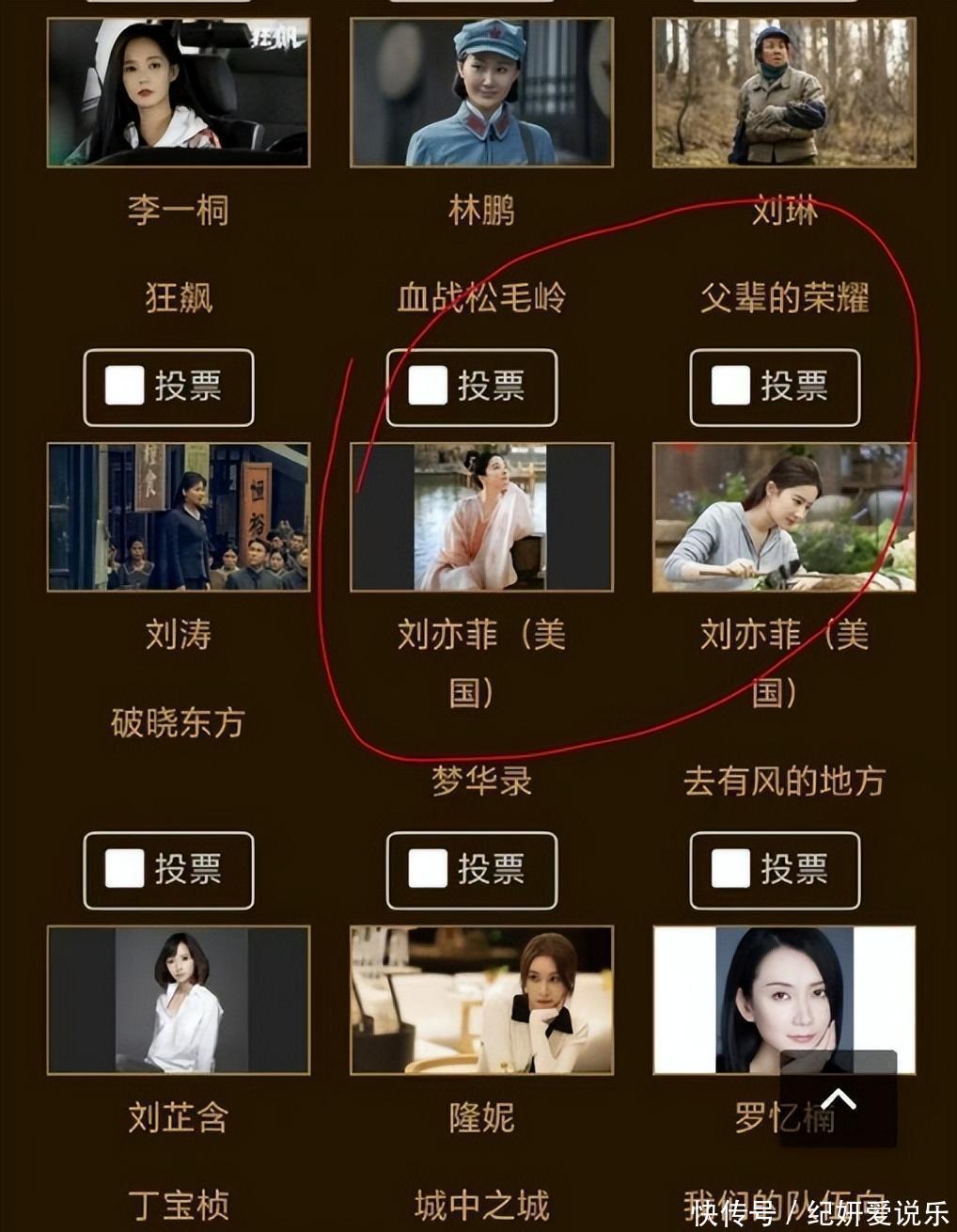Cast a vote for 刘亦菲 in 梦华录
This screenshot has height=1232, width=957.
click(x=471, y=870)
